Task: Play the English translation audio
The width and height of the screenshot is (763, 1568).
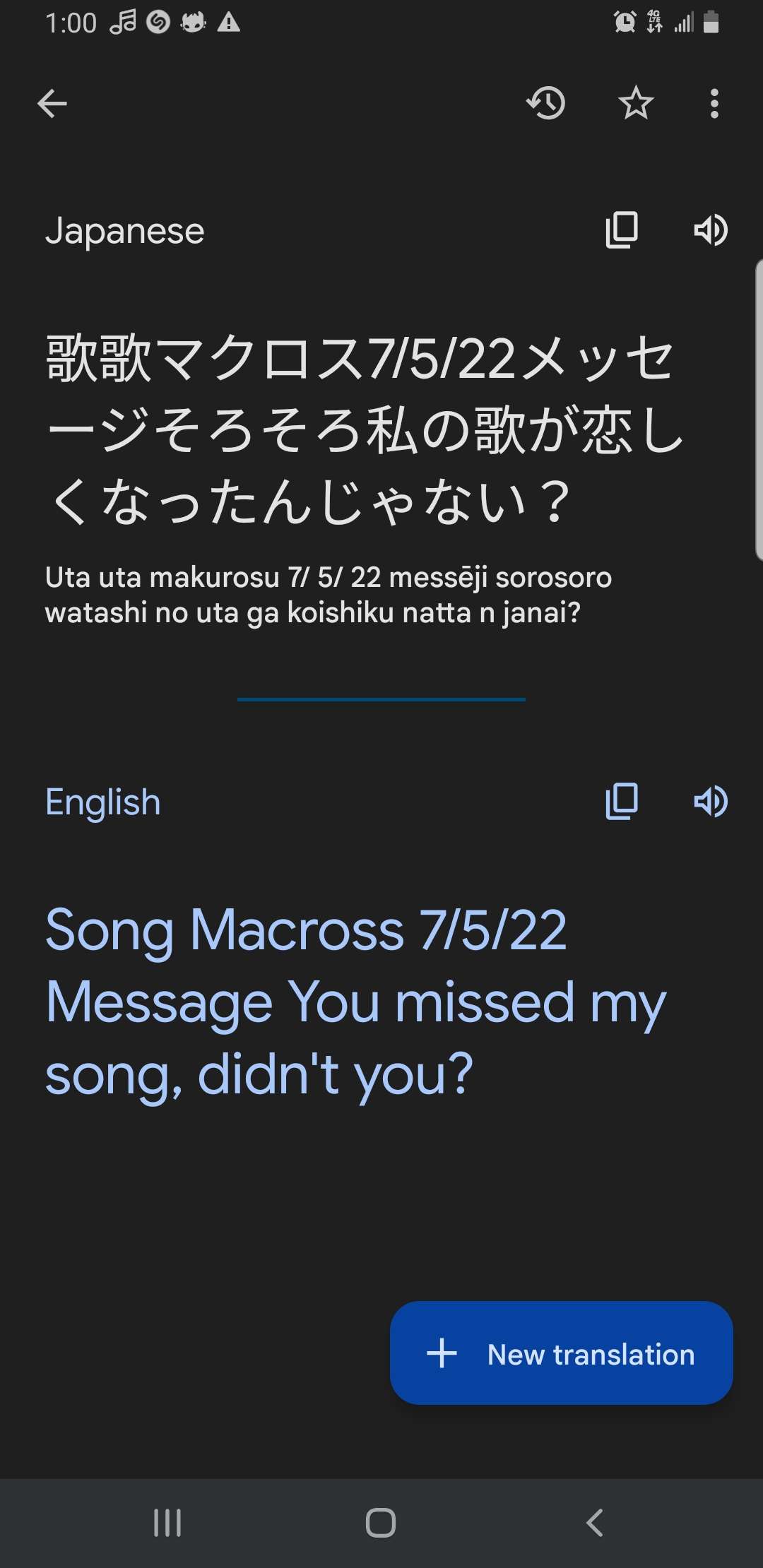Action: 710,802
